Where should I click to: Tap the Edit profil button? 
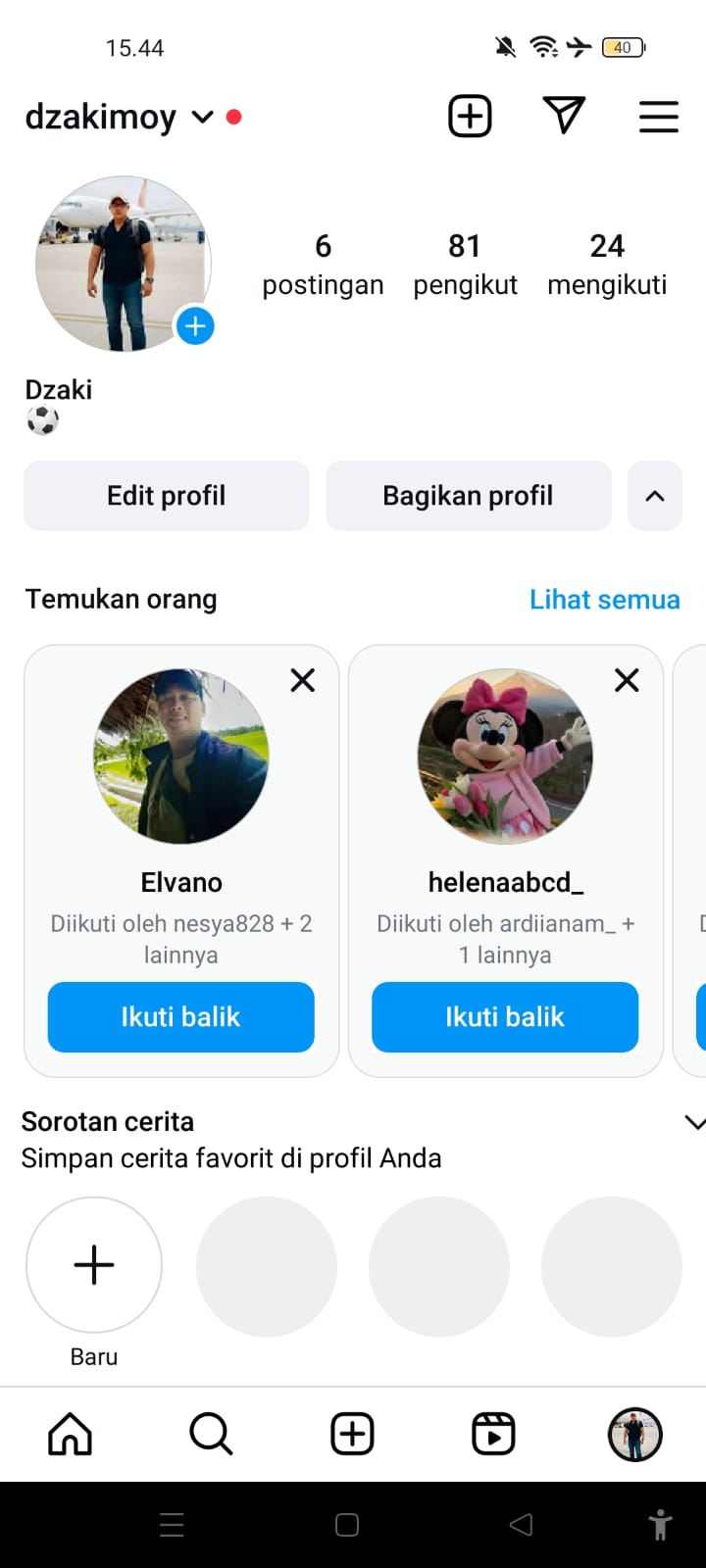coord(167,496)
